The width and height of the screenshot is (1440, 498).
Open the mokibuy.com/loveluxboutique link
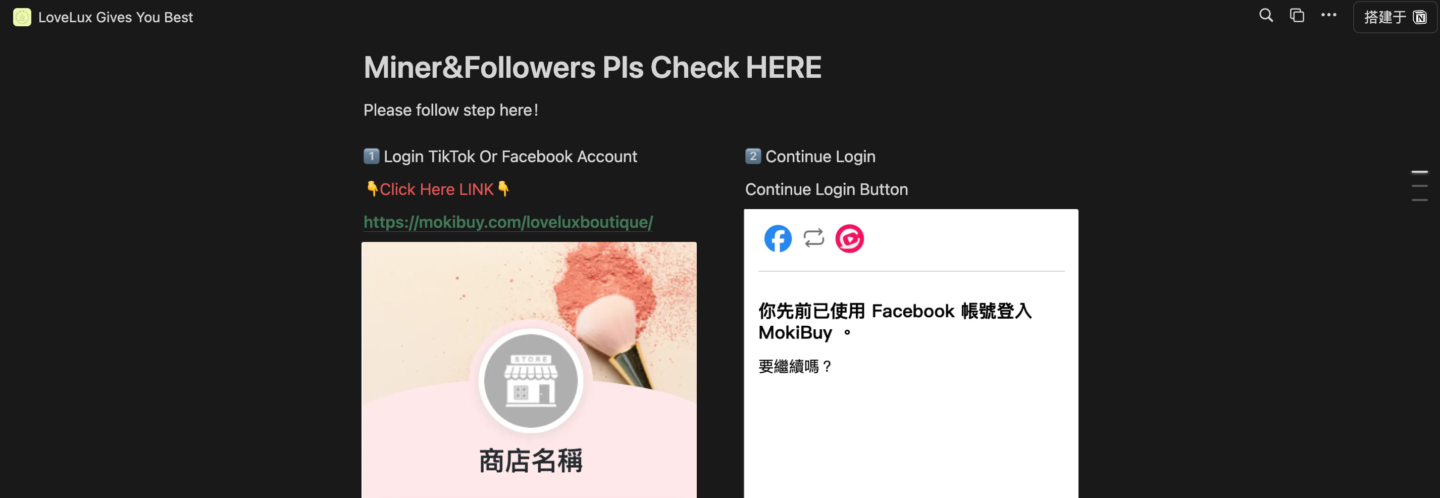tap(508, 222)
